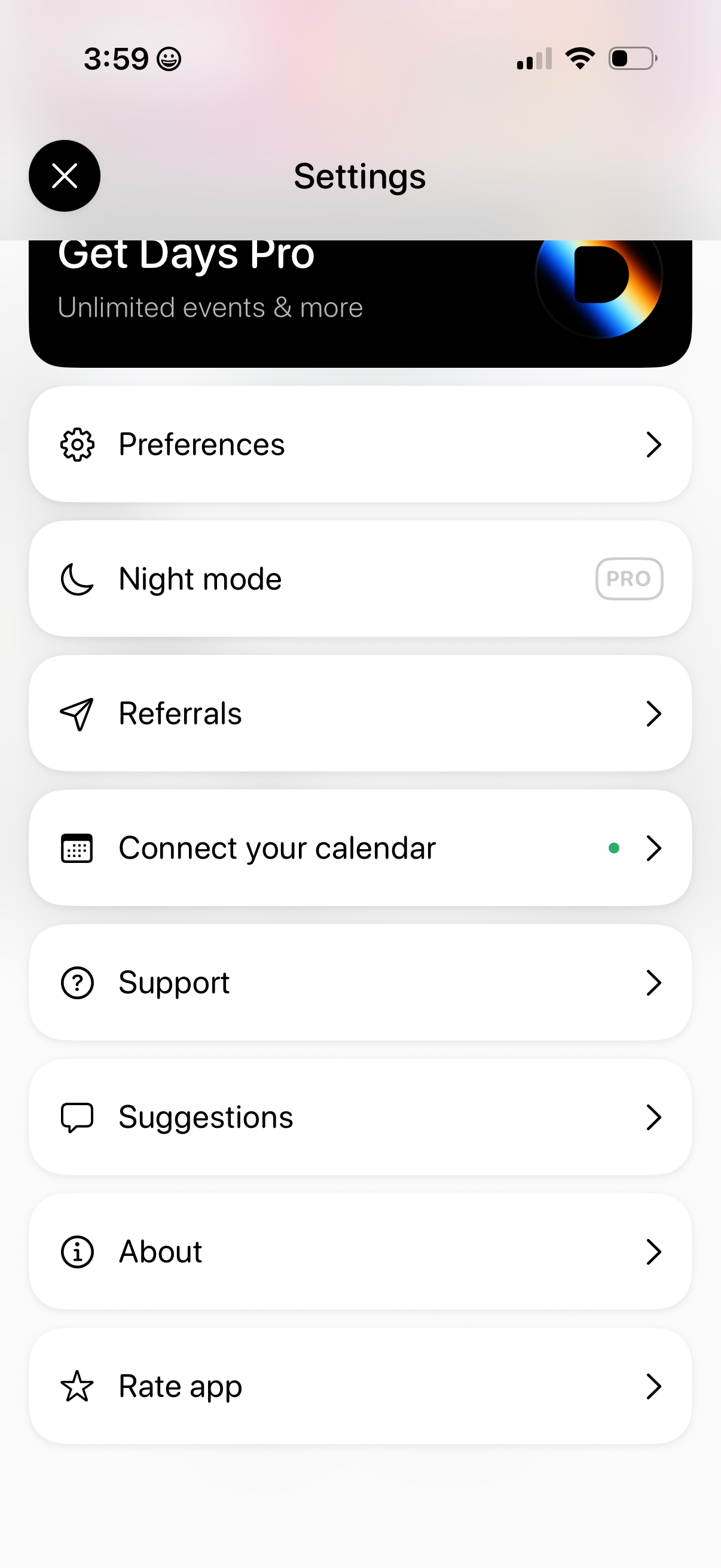Tap the green status dot on Connect your calendar

pyautogui.click(x=615, y=848)
